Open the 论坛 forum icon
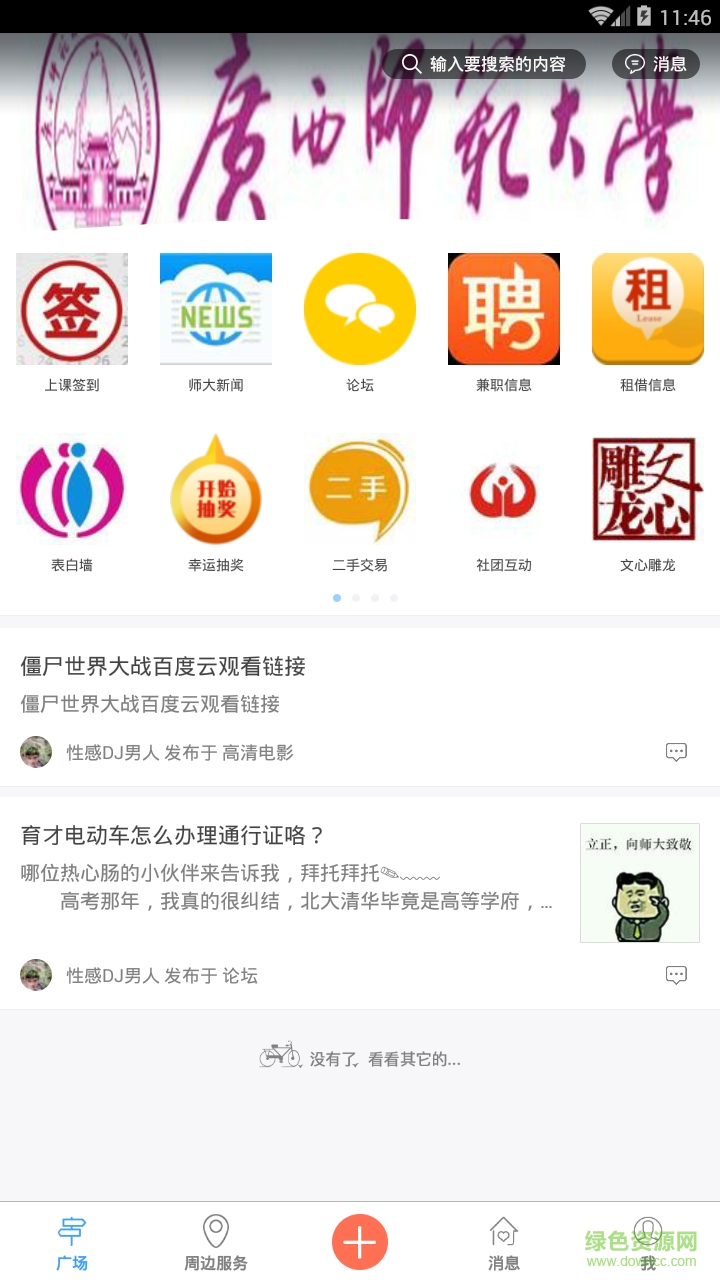 [360, 309]
